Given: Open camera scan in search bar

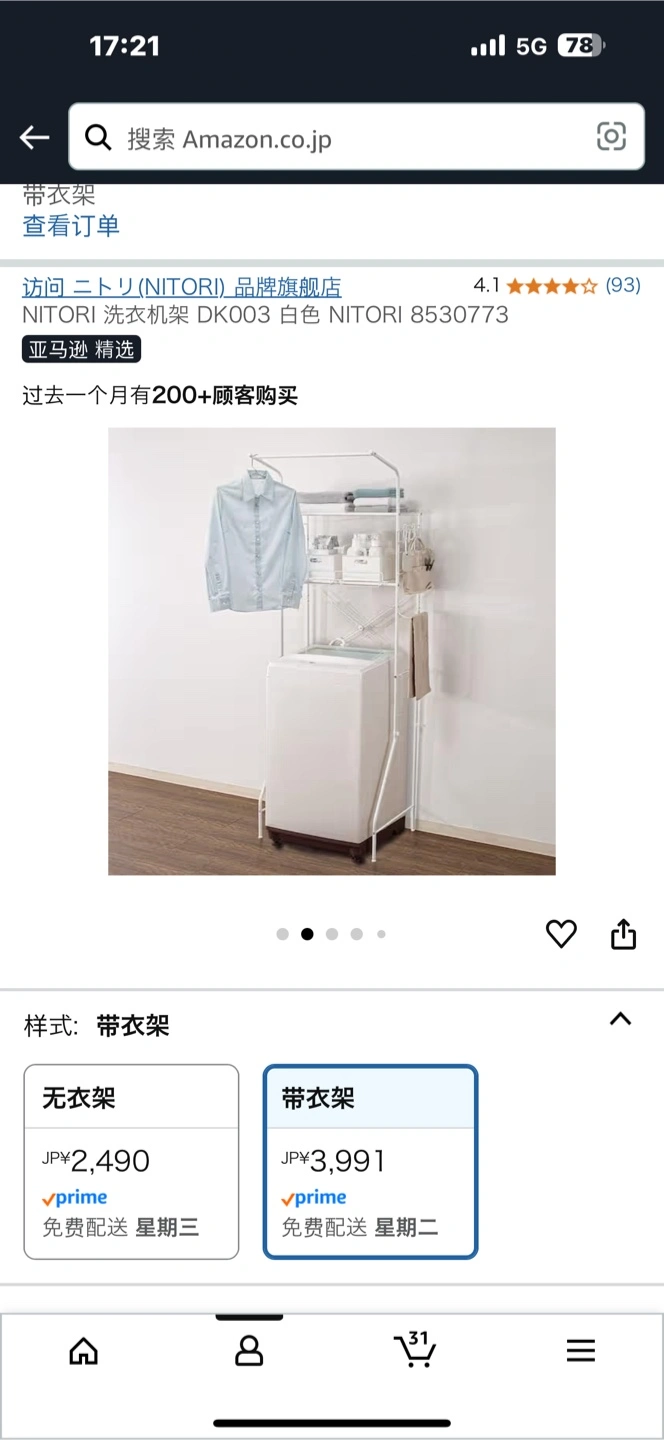Looking at the screenshot, I should 611,137.
